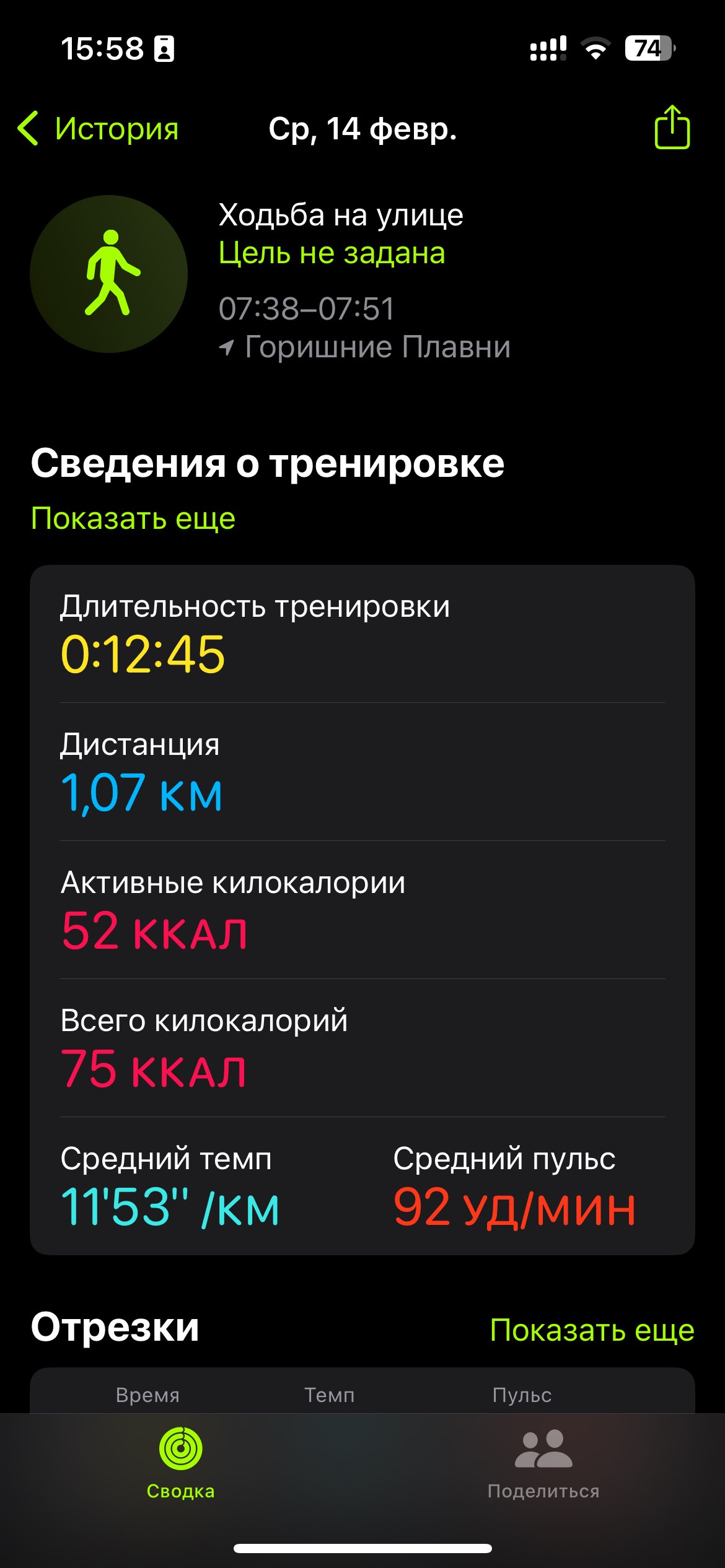This screenshot has width=725, height=1568.
Task: Tap Показать еще next to Отрезки
Action: pos(592,1330)
